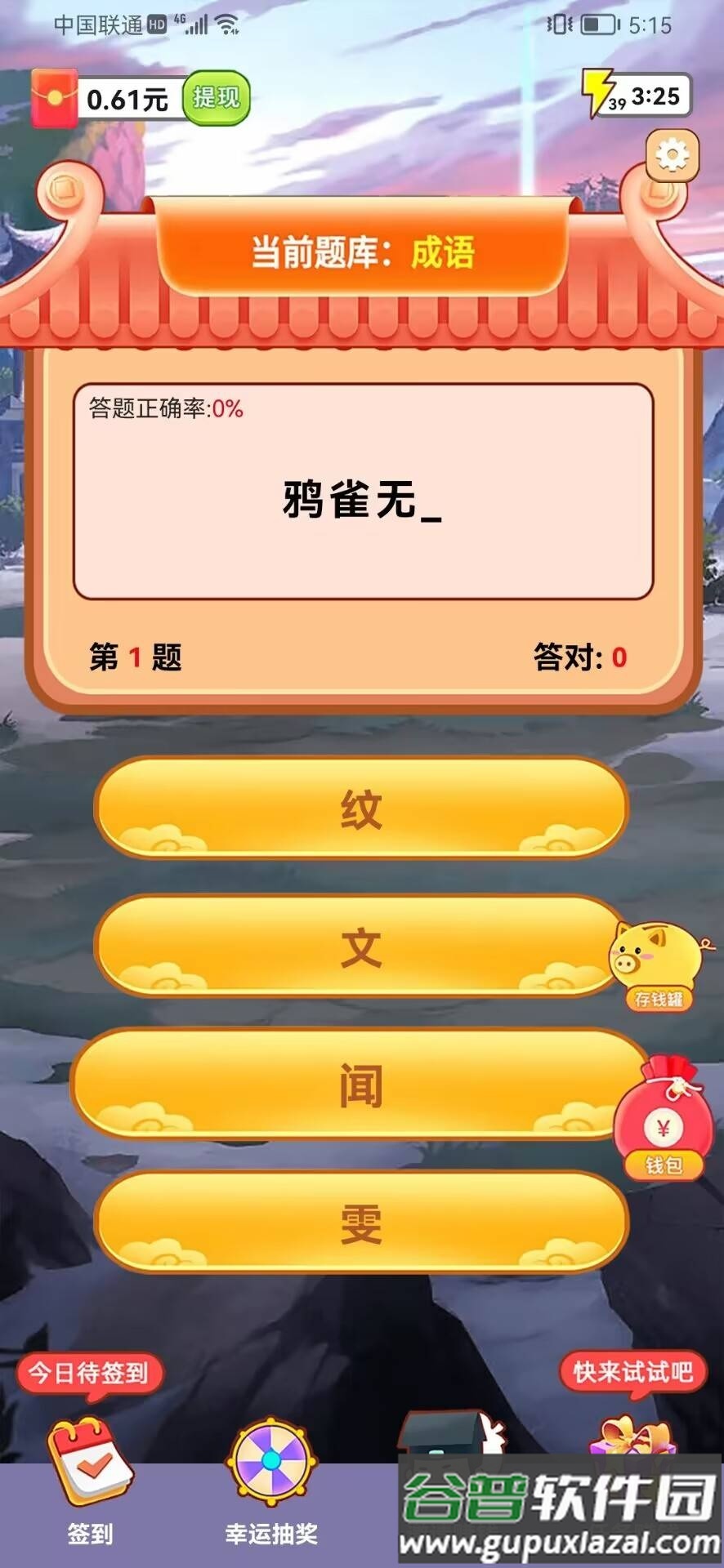The width and height of the screenshot is (724, 1568).
Task: Open the settings gear
Action: point(672,155)
